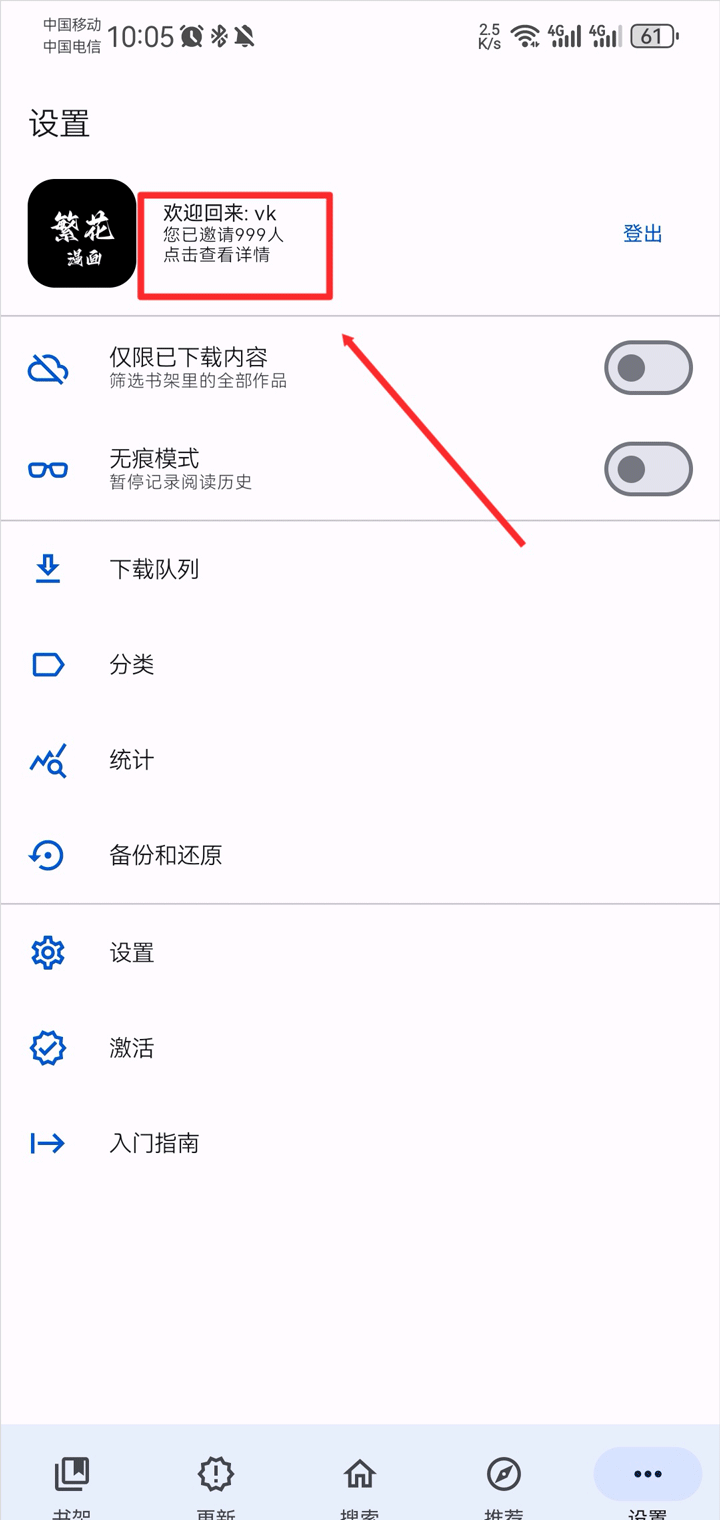The height and width of the screenshot is (1520, 720).
Task: Switch to the 推荐 compass tab
Action: pos(504,1480)
